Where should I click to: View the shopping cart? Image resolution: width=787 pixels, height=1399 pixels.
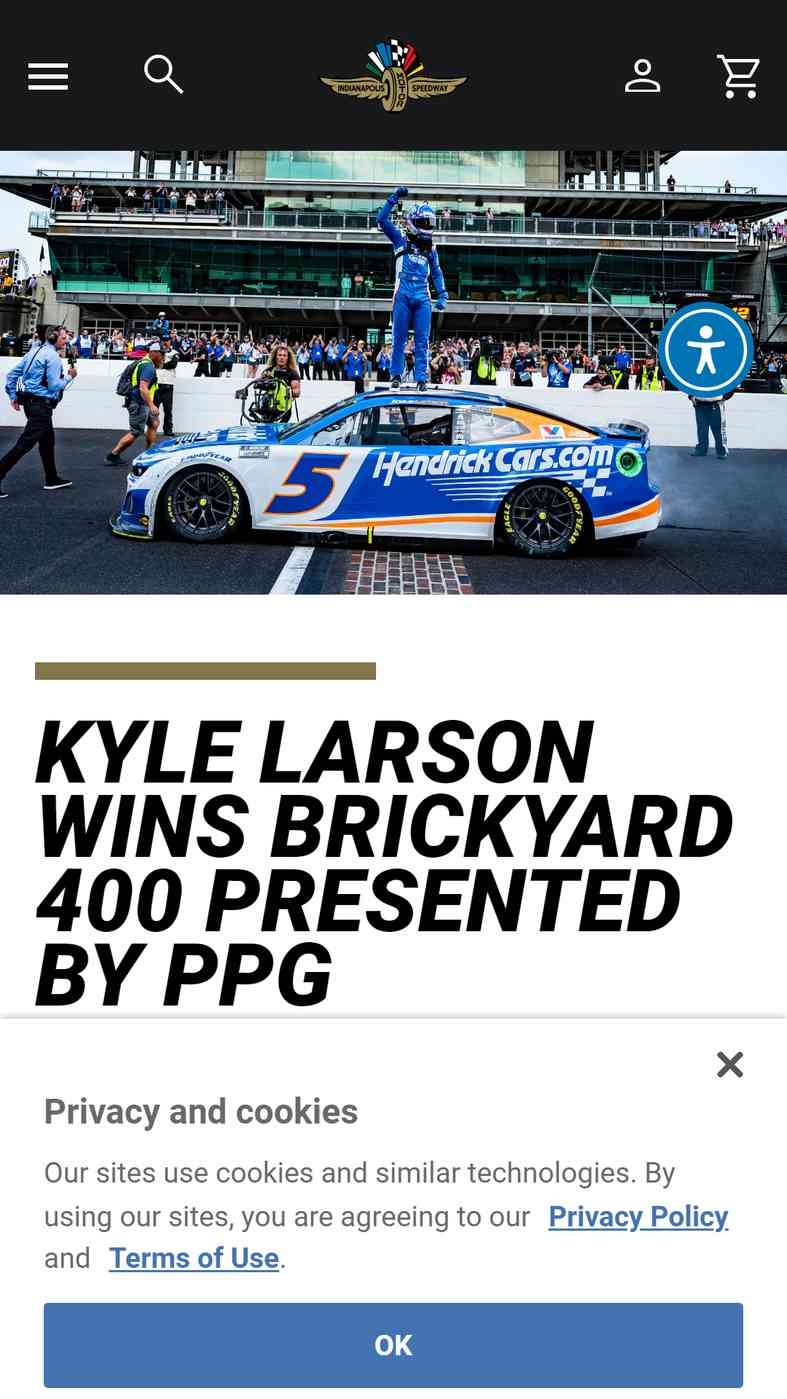pos(738,76)
